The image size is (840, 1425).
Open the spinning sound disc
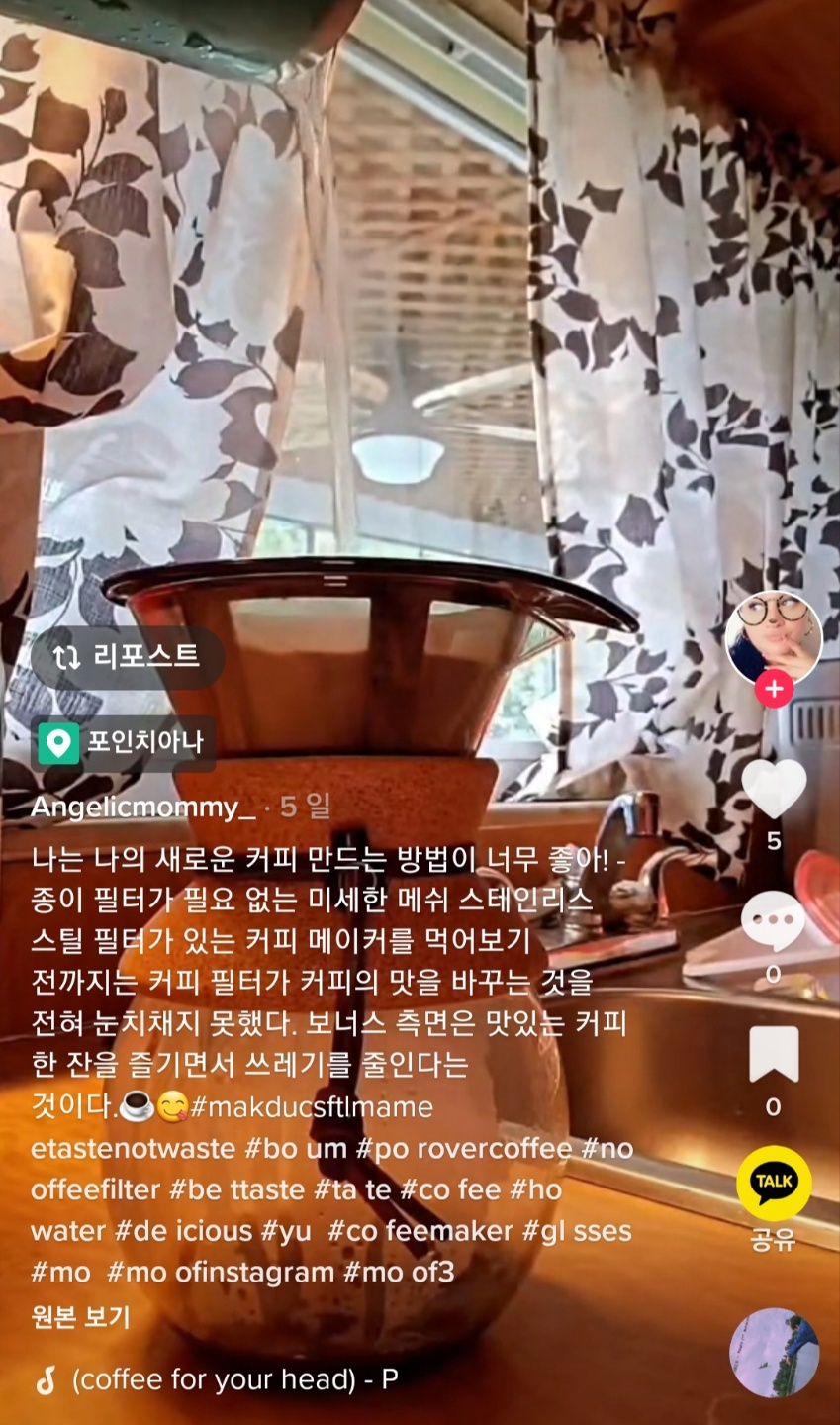tap(773, 1352)
